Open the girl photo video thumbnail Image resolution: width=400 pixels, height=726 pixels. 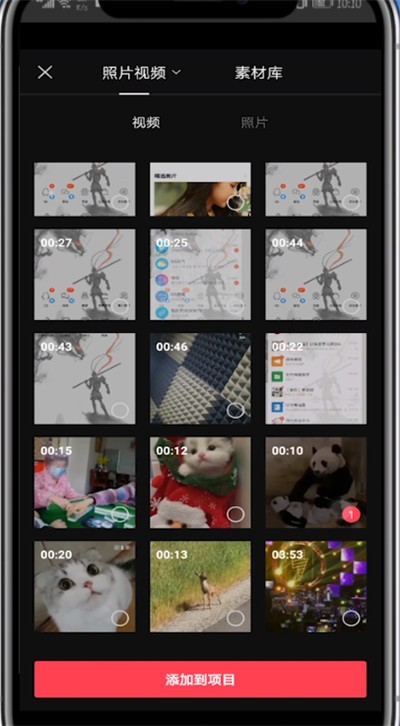click(x=200, y=189)
